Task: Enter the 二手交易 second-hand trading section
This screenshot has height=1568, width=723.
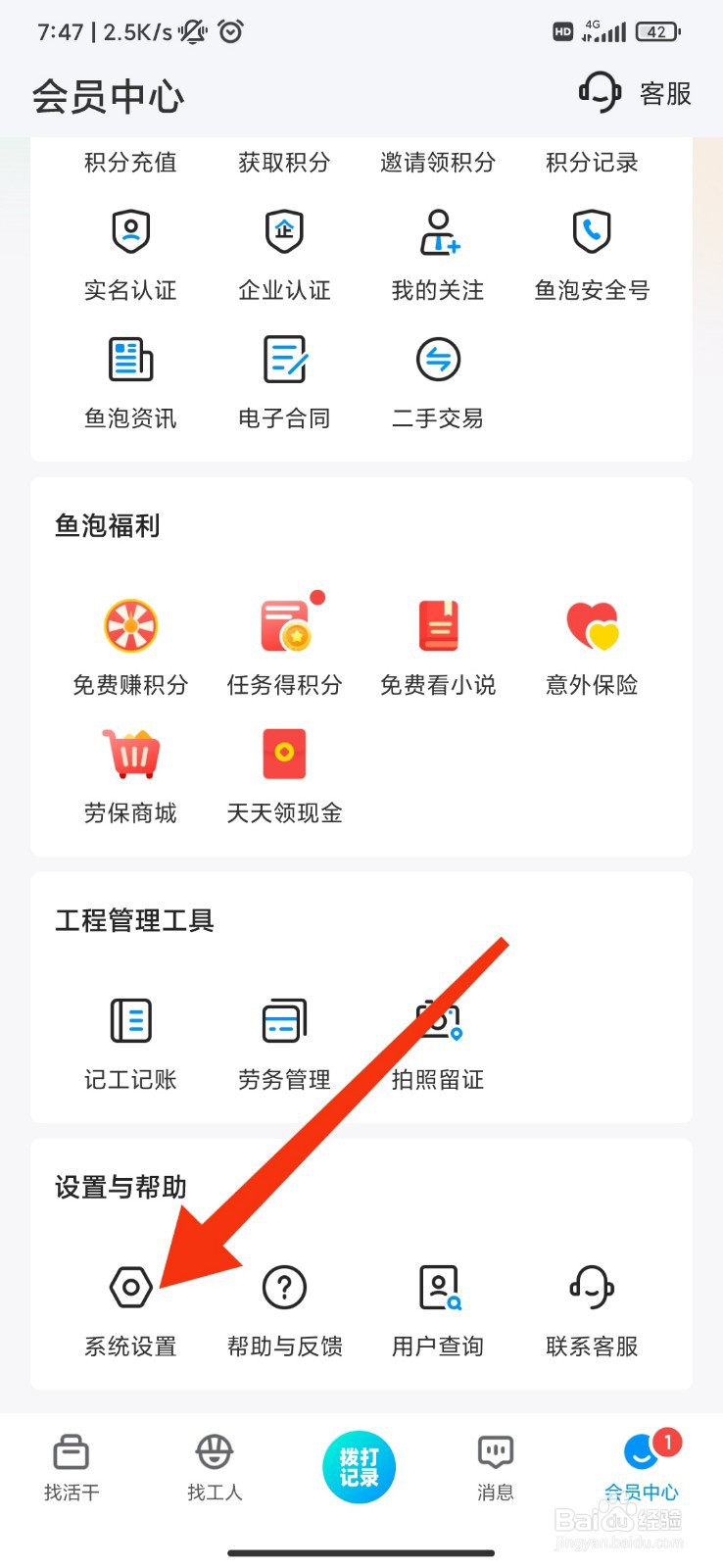Action: click(x=437, y=378)
